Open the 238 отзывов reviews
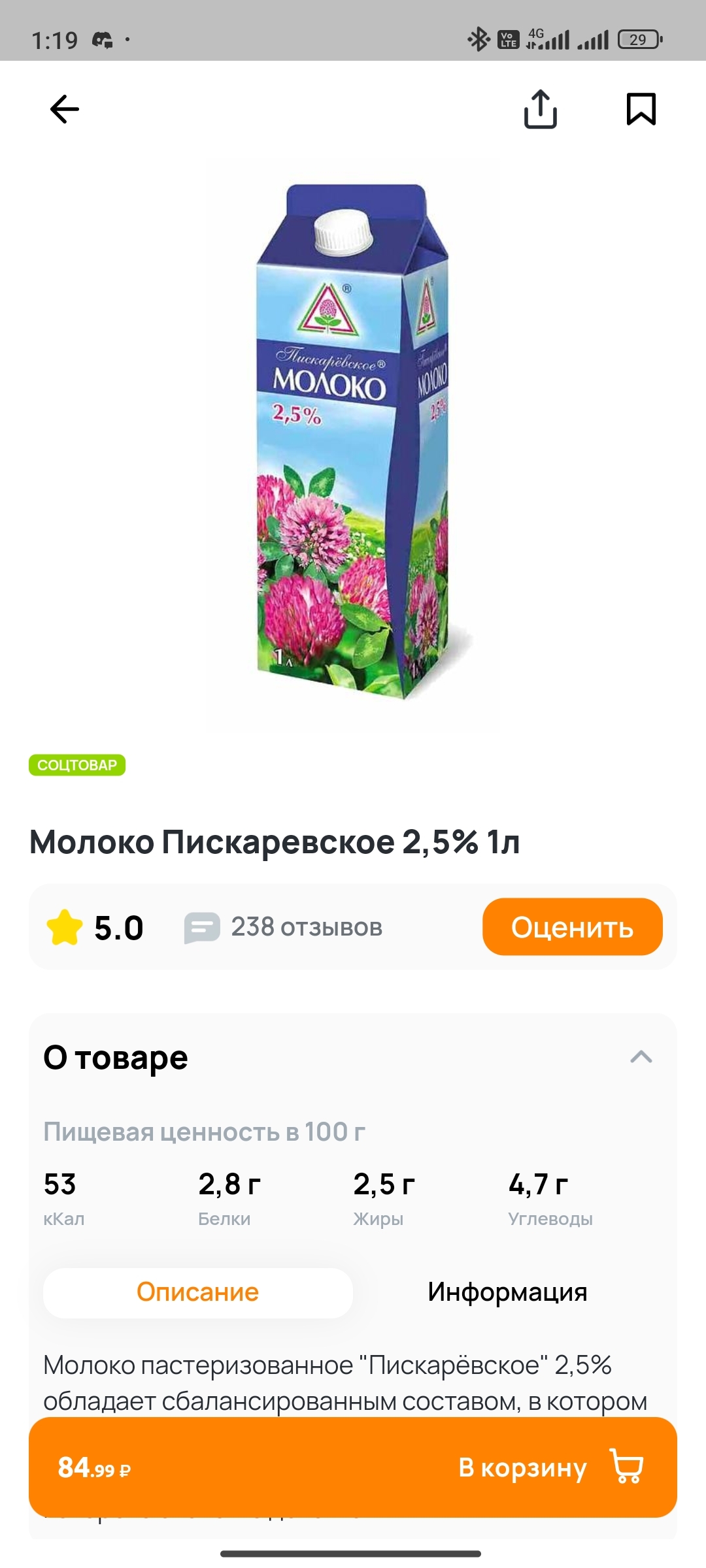Viewport: 706px width, 1568px height. pyautogui.click(x=284, y=927)
